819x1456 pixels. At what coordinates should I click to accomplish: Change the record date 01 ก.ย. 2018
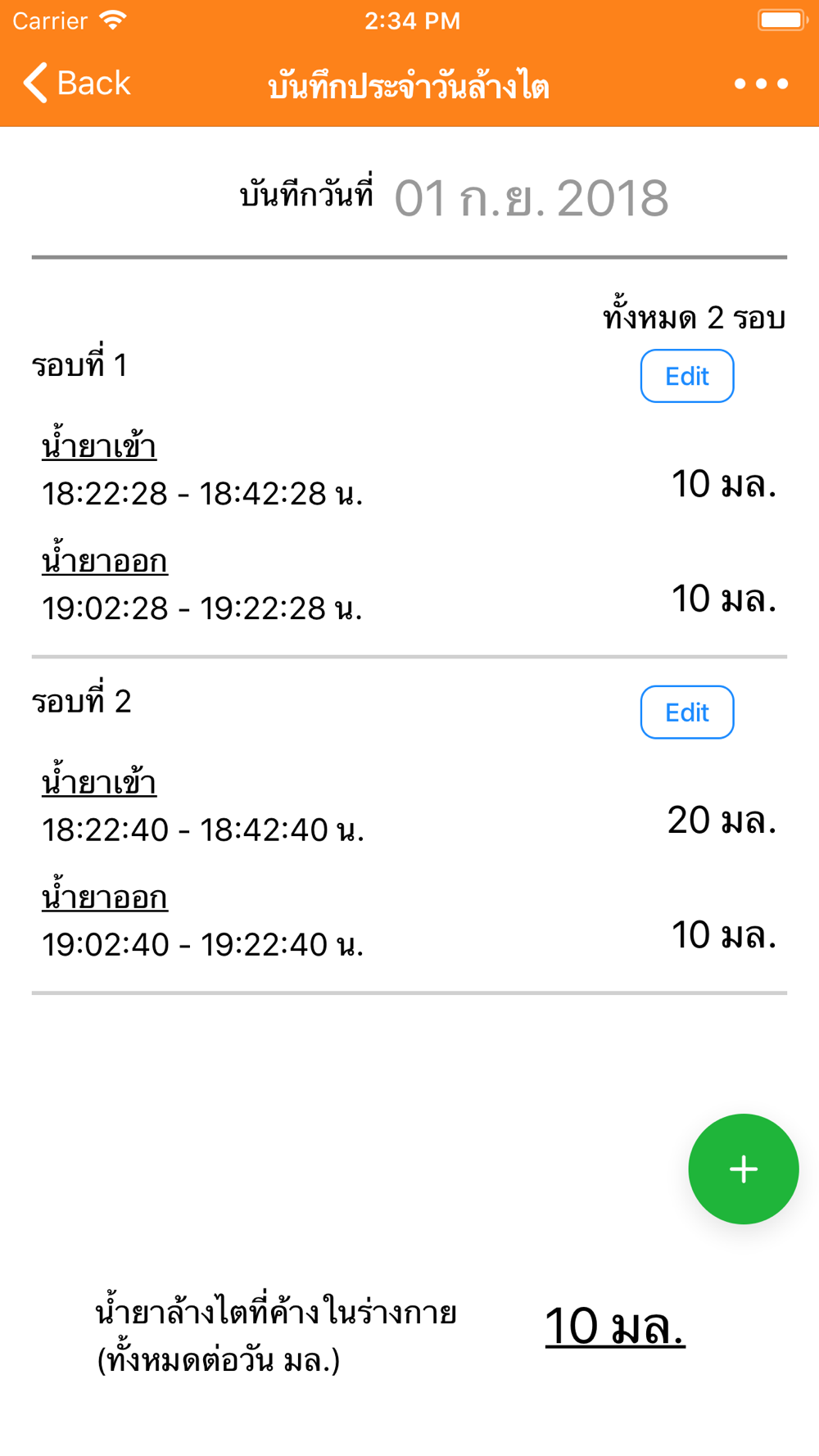531,198
